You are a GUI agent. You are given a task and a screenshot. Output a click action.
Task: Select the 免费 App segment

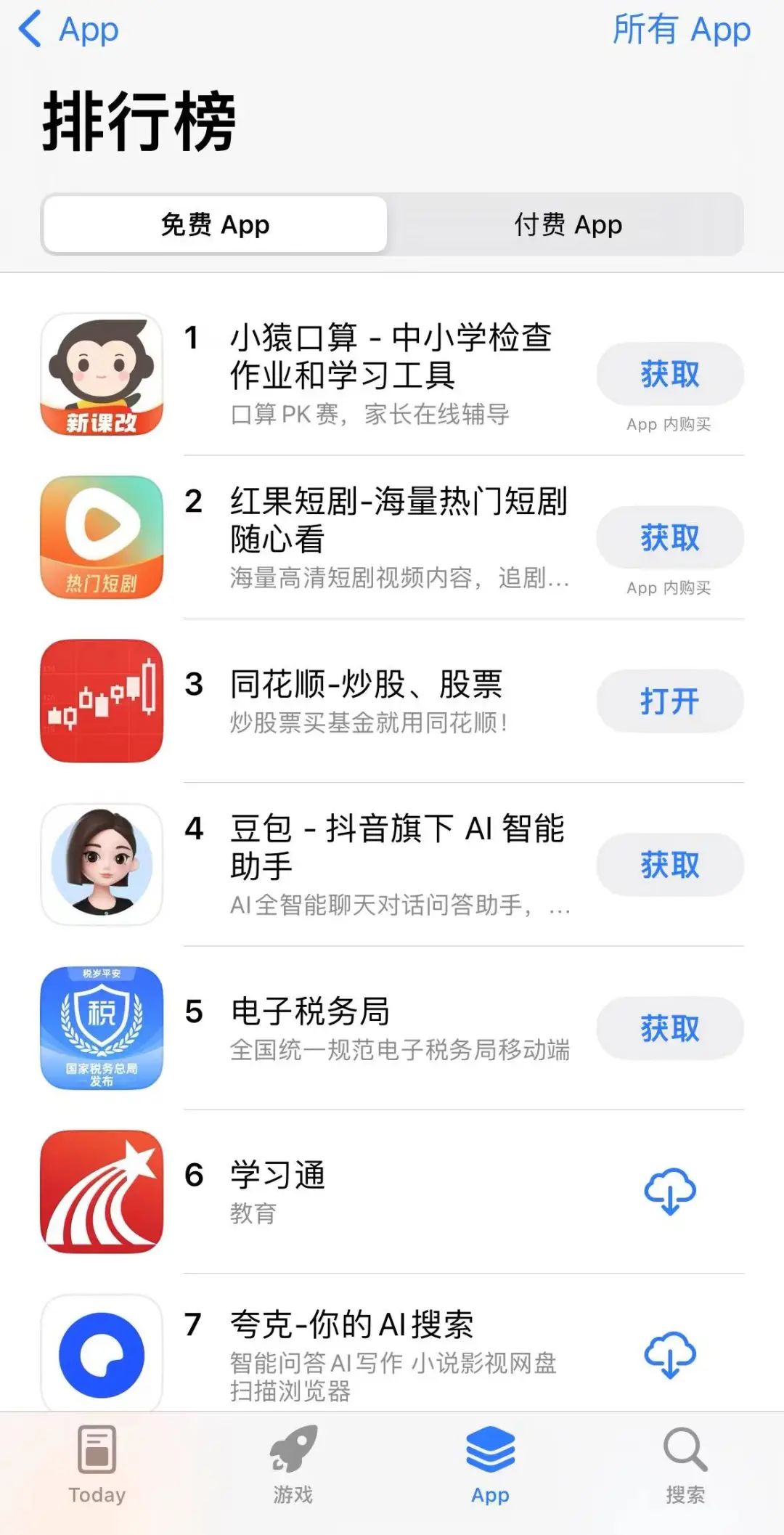point(215,225)
